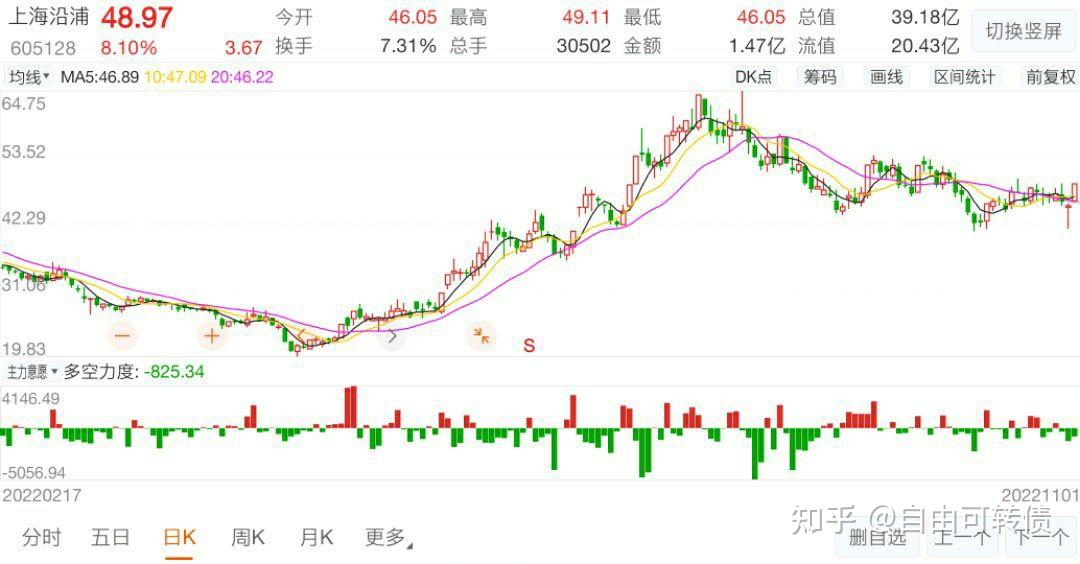This screenshot has height=564, width=1080.
Task: Open 区间统计 range statistics
Action: (964, 77)
